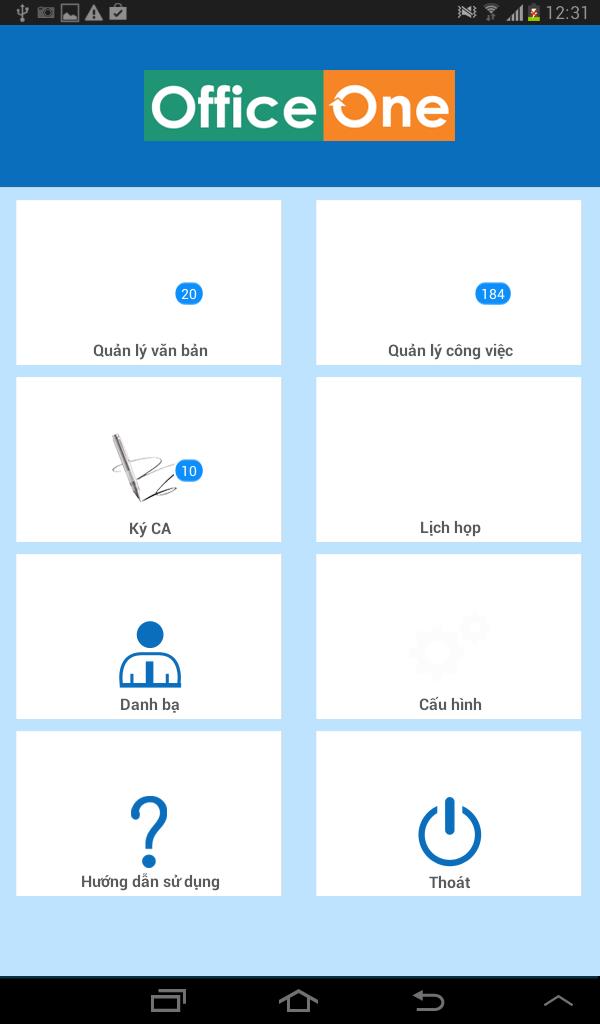Go to the system home screen
This screenshot has height=1024, width=600.
(298, 1000)
